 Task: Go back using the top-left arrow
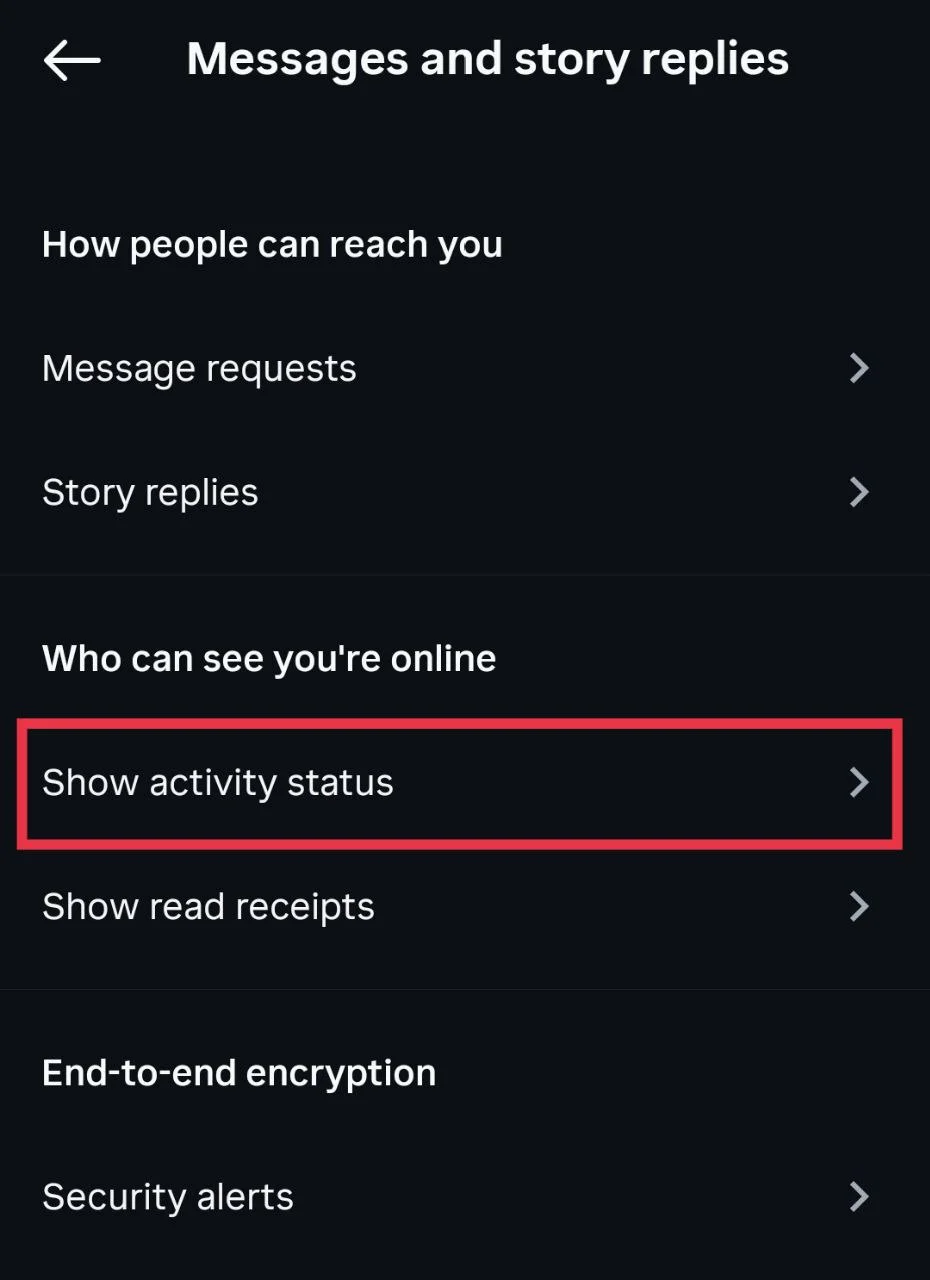(x=72, y=61)
